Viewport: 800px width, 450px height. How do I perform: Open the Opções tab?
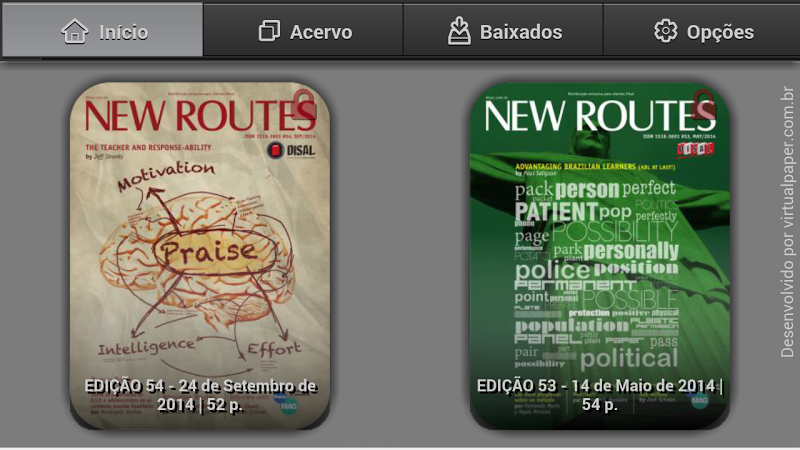point(703,31)
